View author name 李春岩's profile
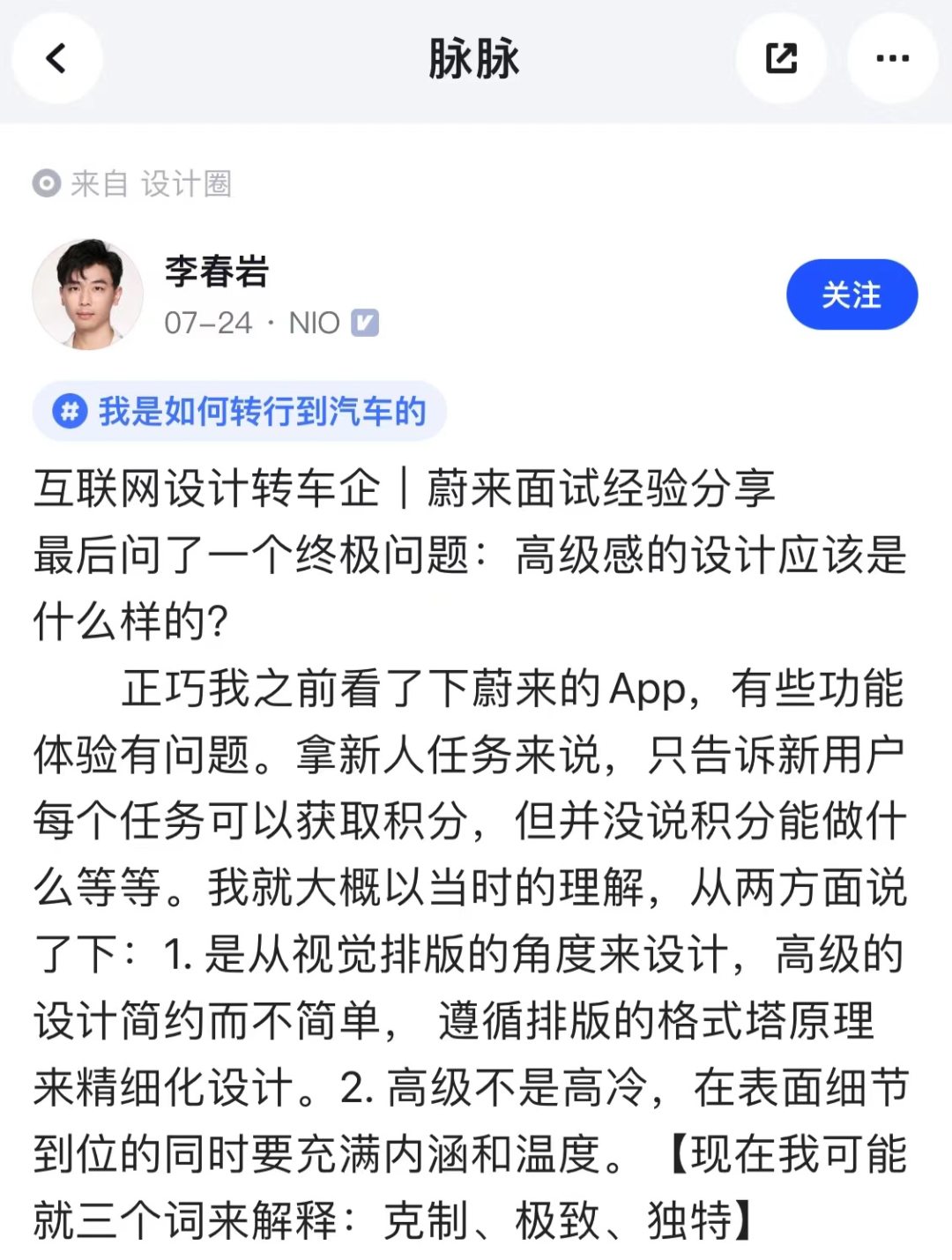Viewport: 952px width, 1260px height. point(217,271)
